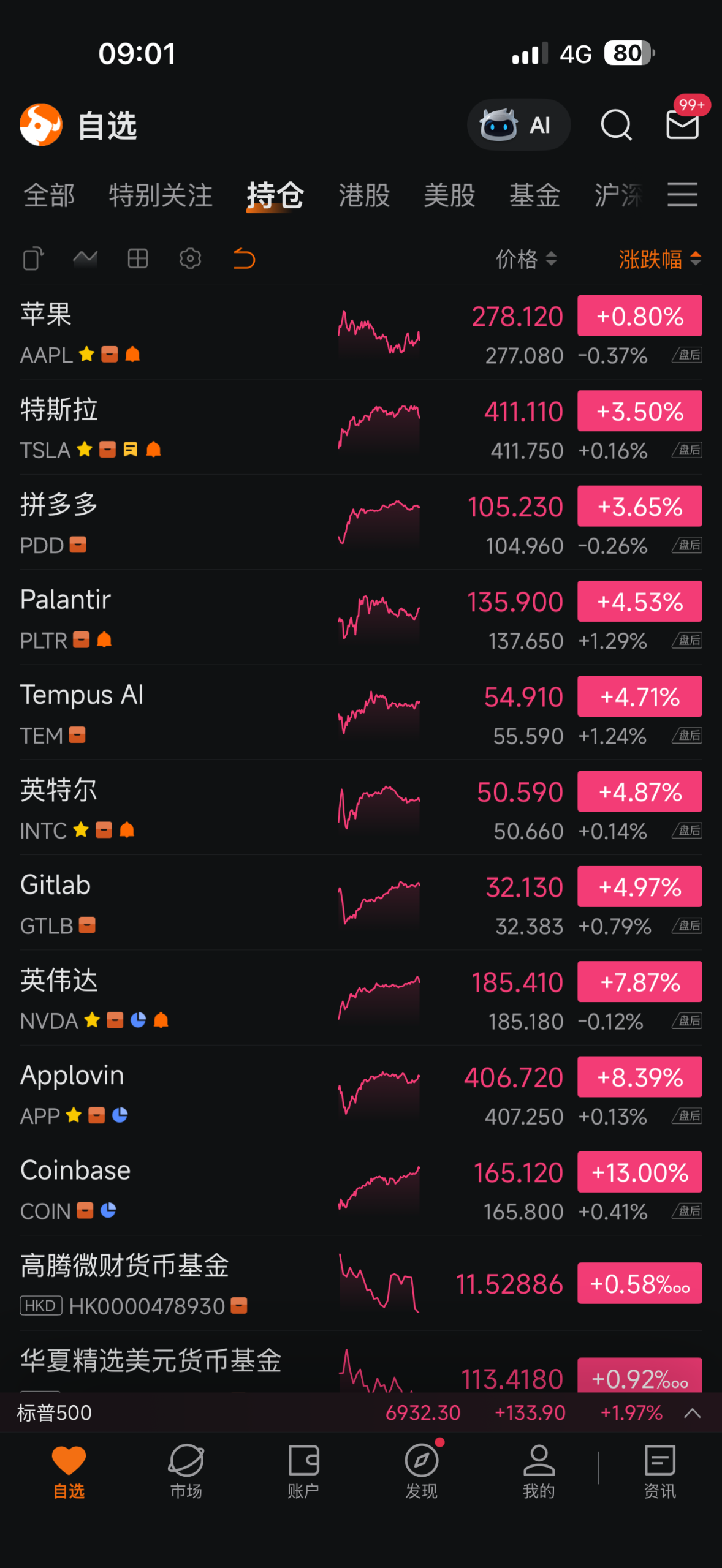This screenshot has width=722, height=1568.
Task: Expand the 标普500 index bar
Action: [692, 1413]
